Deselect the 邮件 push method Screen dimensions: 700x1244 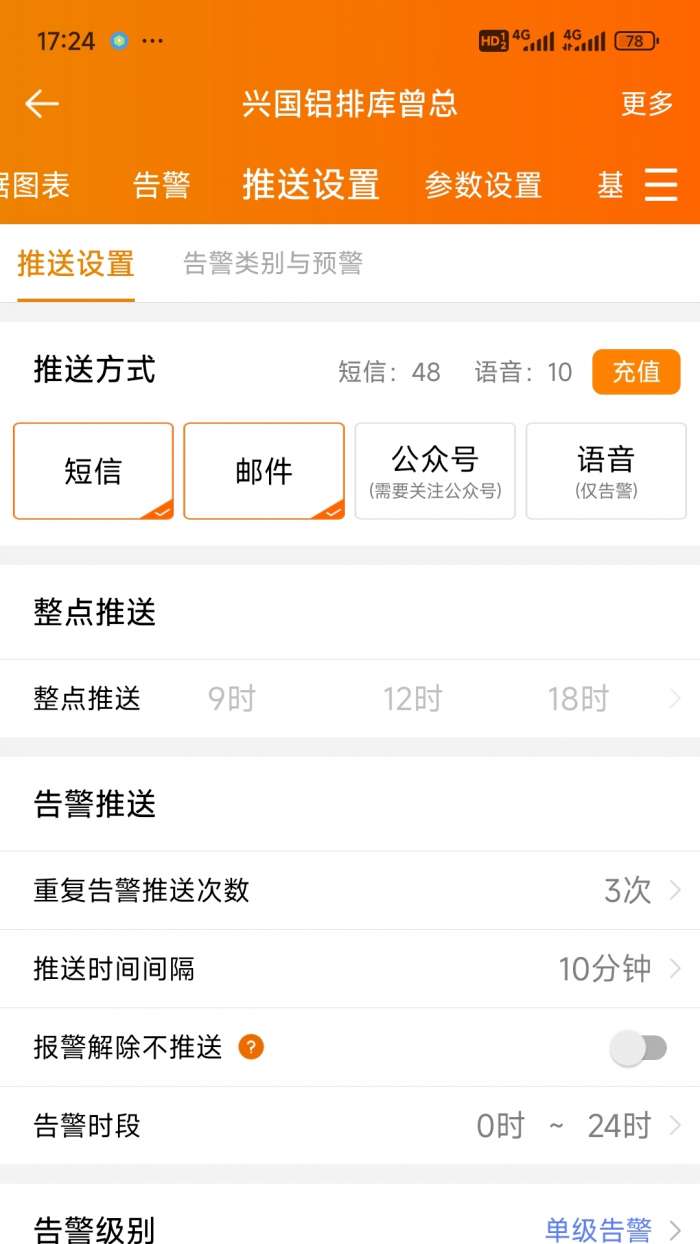tap(264, 471)
